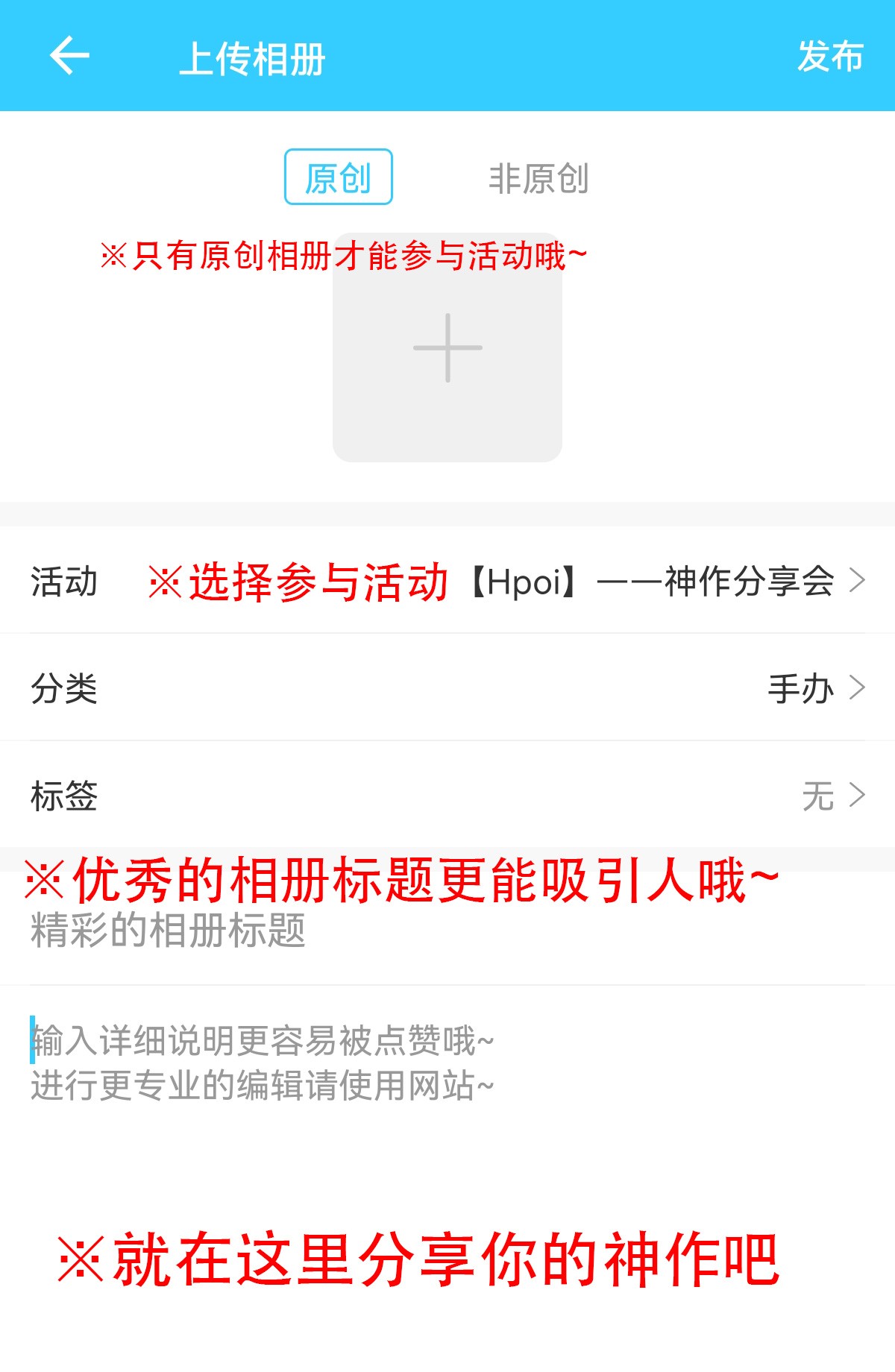Focus the 精彩的相册标题 title field
Image resolution: width=895 pixels, height=1372 pixels.
(x=447, y=931)
